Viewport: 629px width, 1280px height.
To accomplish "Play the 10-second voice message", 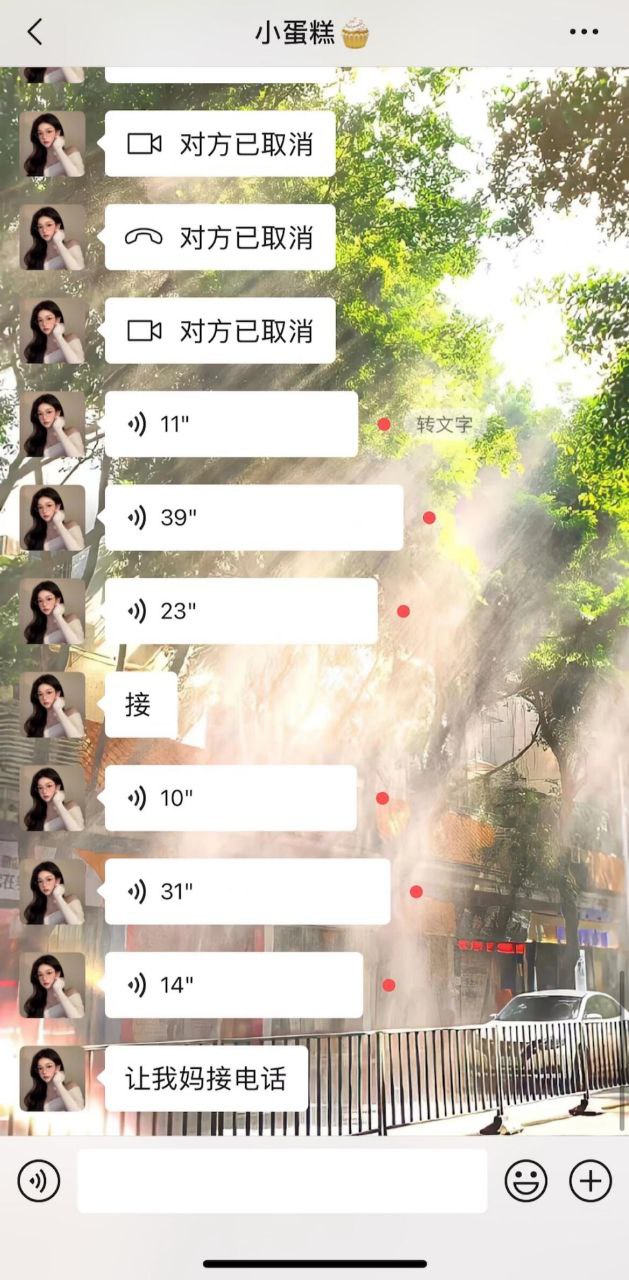I will click(230, 798).
